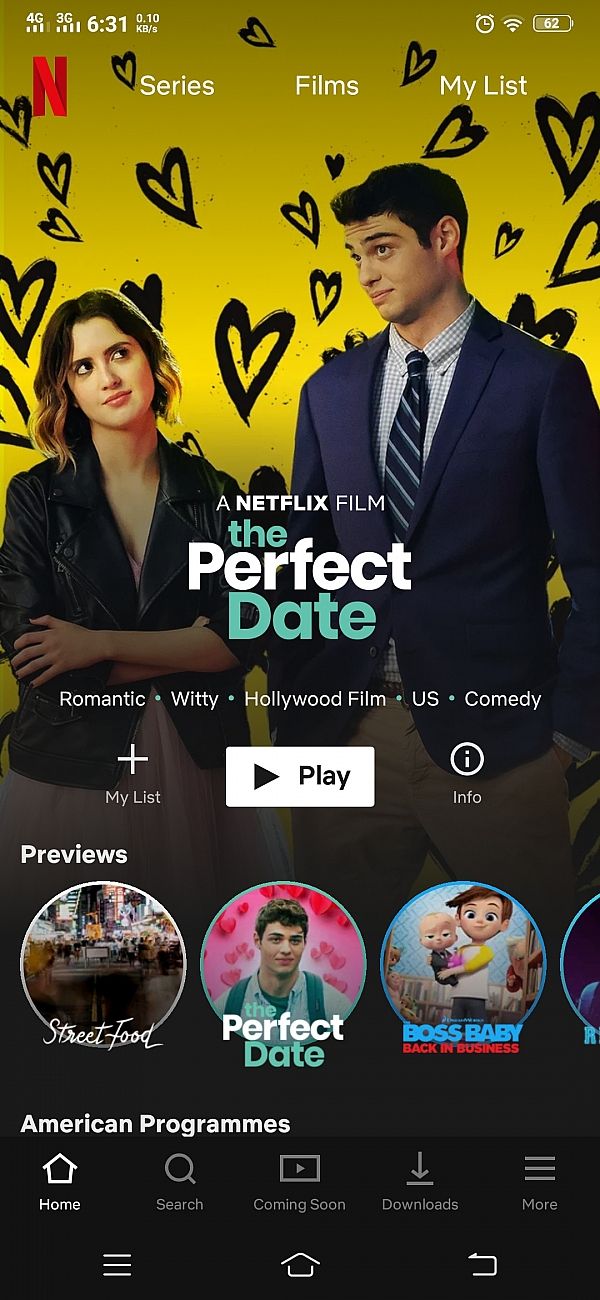Switch to the Coming Soon tab

[x=299, y=1182]
